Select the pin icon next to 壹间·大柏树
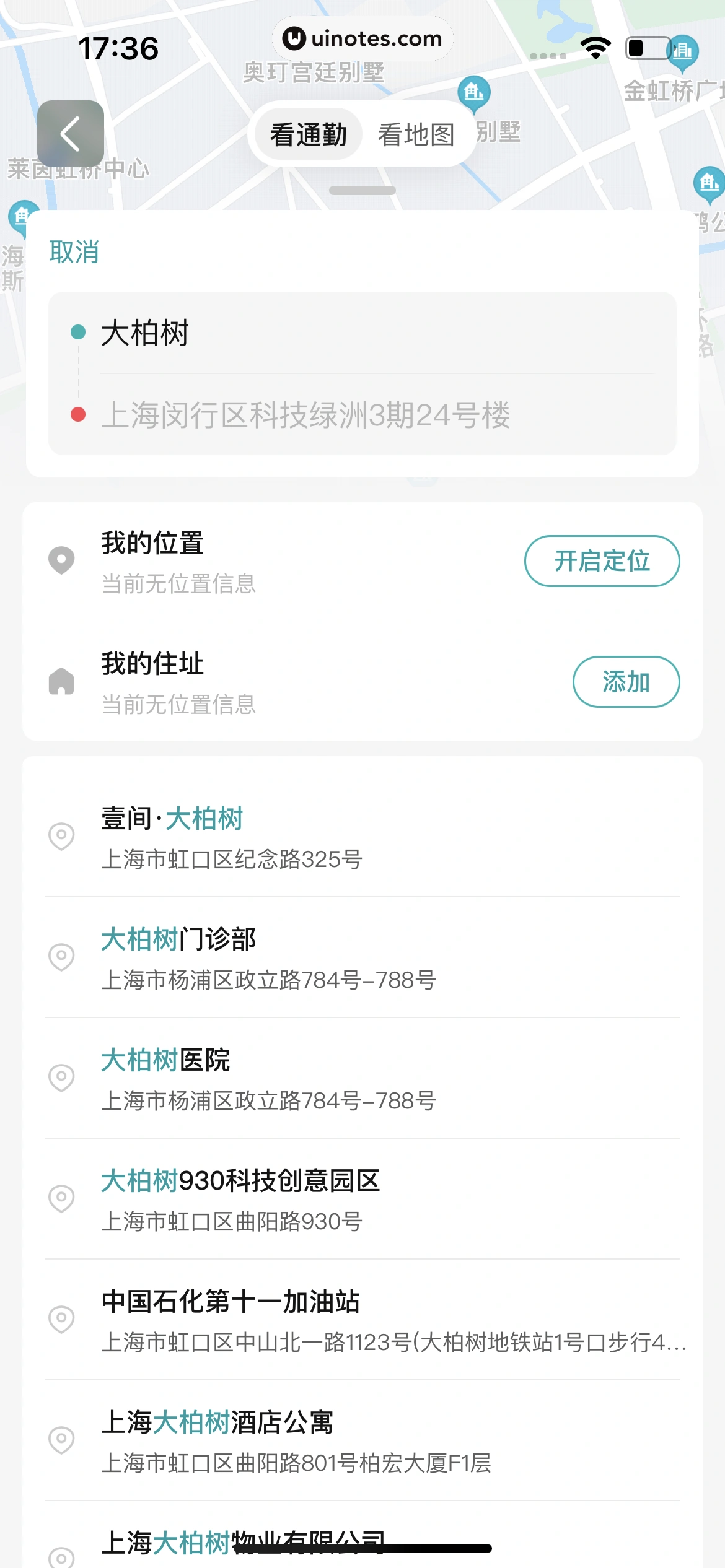Image resolution: width=725 pixels, height=1568 pixels. click(x=61, y=837)
